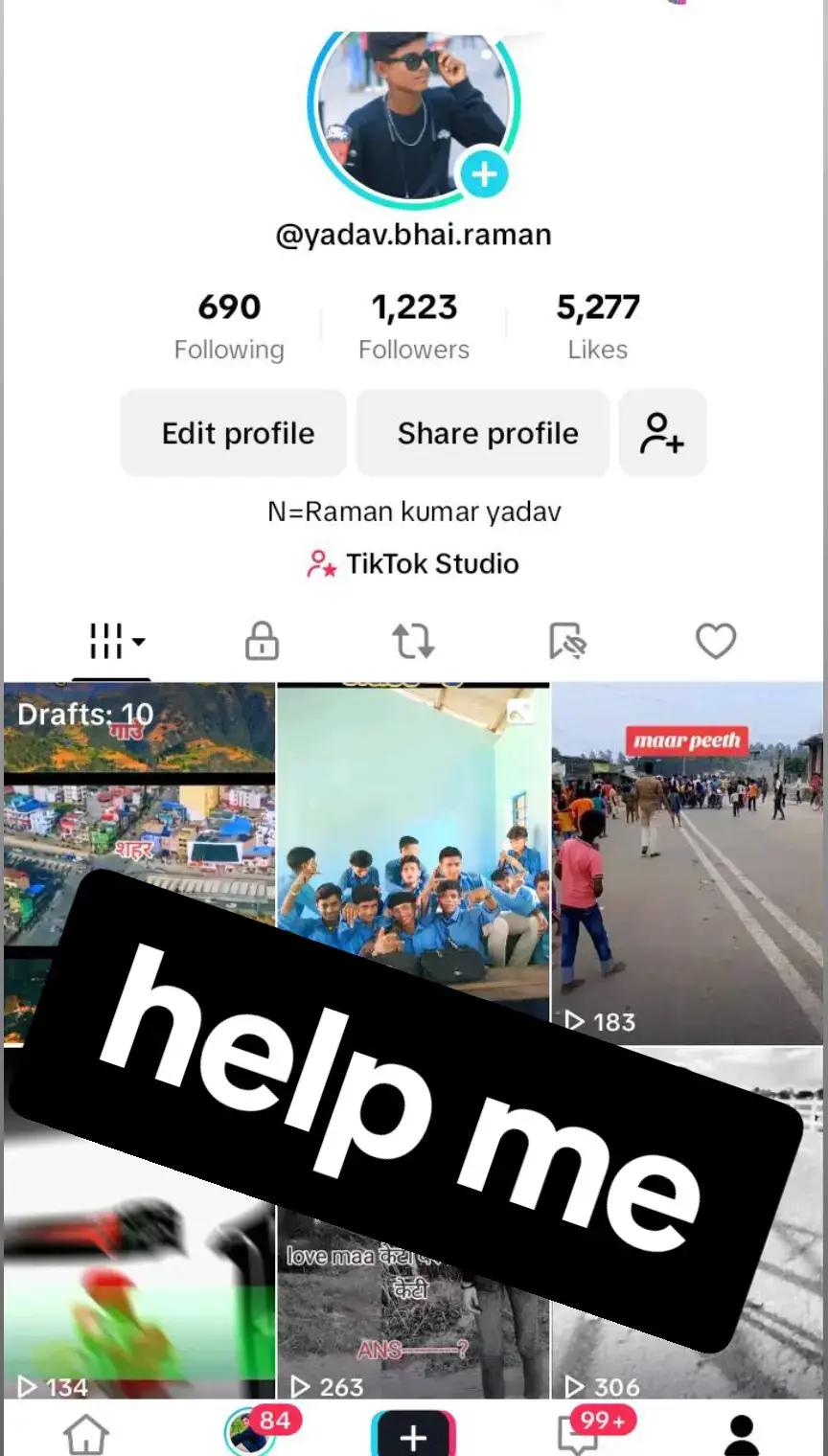
Task: Open the add friends icon
Action: tap(662, 433)
